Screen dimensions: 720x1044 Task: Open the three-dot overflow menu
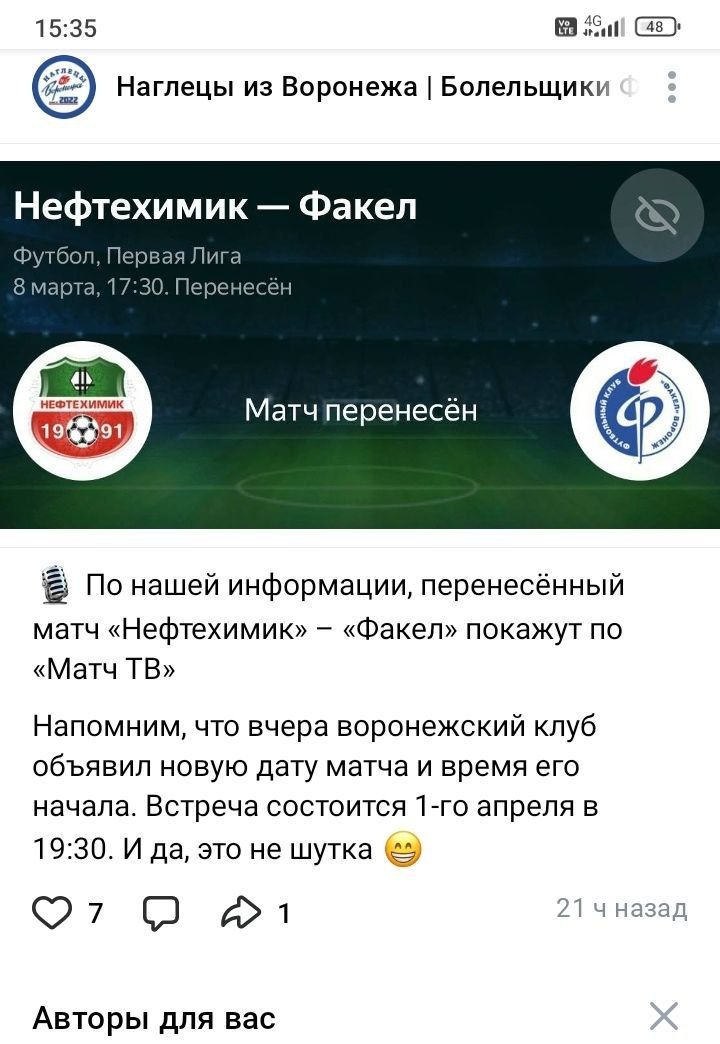coord(672,88)
